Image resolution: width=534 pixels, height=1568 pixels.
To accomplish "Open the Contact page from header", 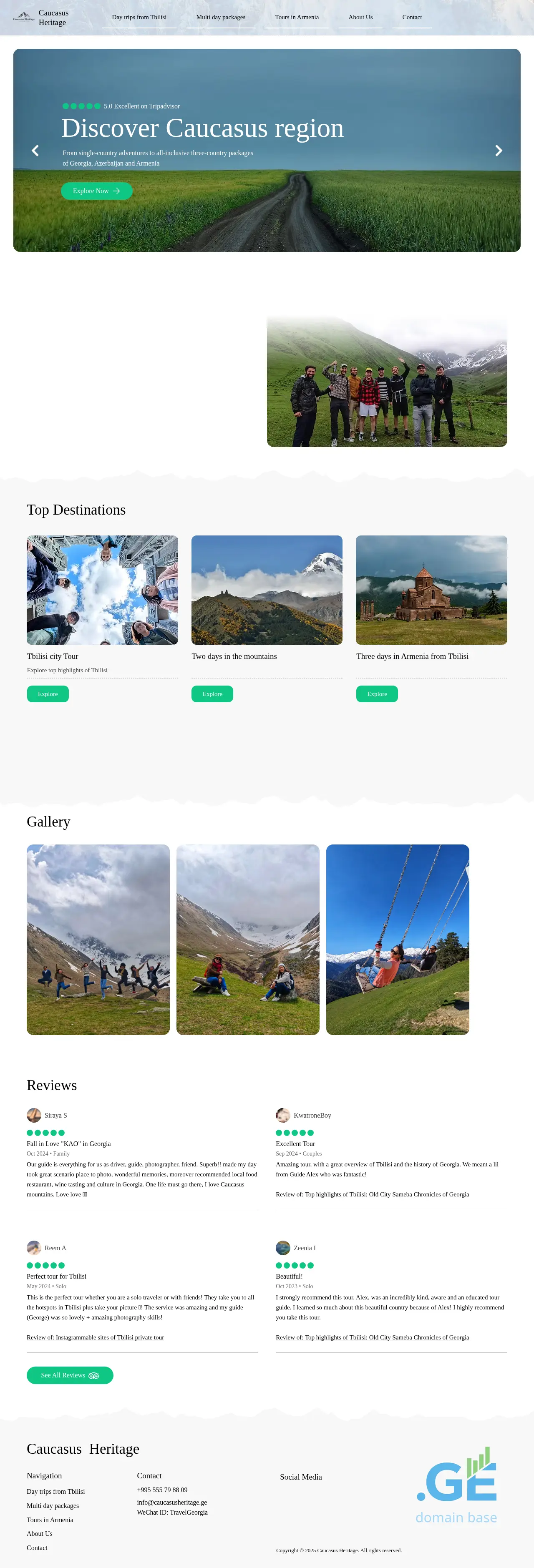I will click(x=412, y=17).
